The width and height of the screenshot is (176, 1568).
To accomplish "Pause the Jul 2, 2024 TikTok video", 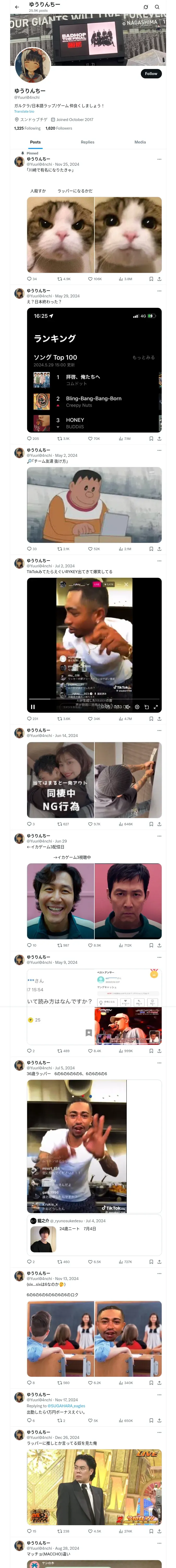I will 33,707.
